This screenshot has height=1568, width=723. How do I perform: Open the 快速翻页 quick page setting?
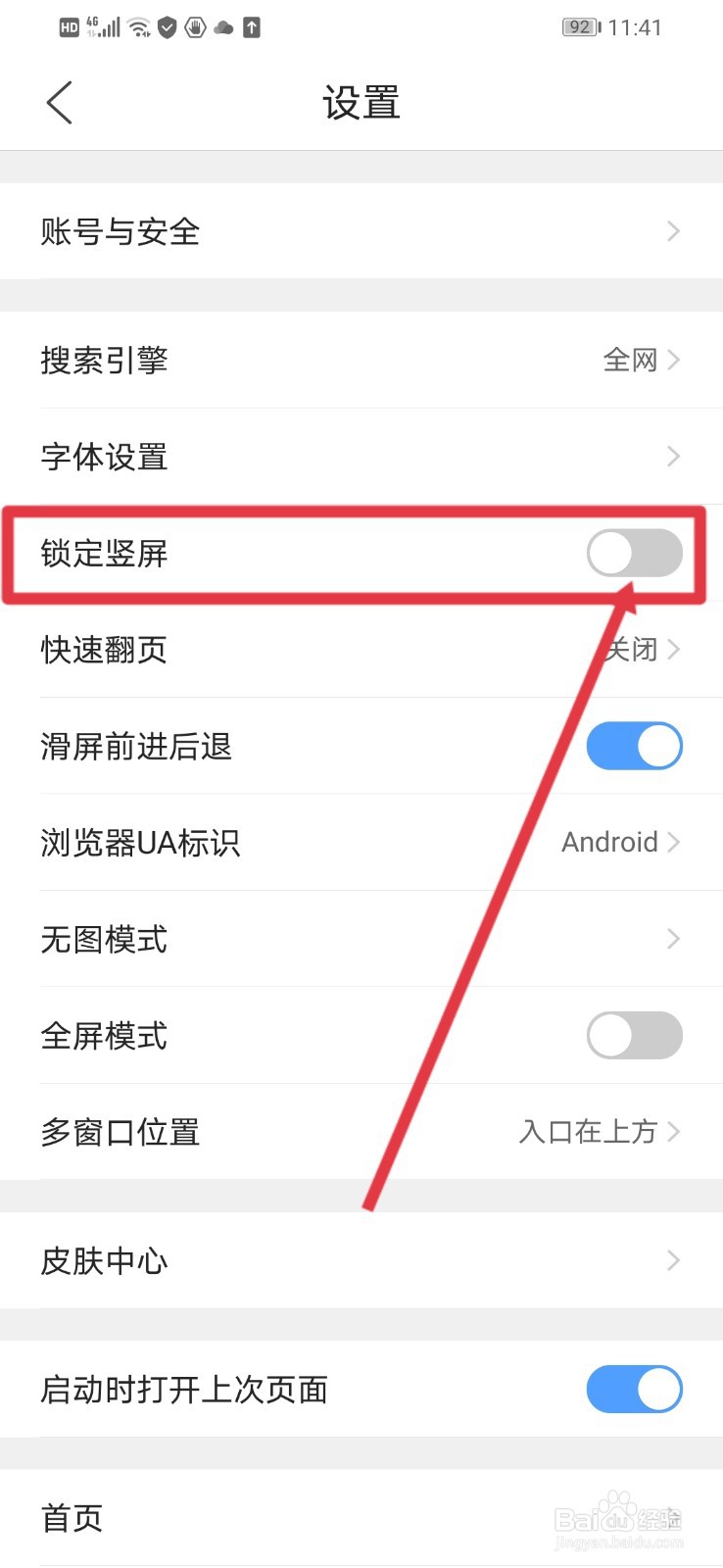click(361, 649)
